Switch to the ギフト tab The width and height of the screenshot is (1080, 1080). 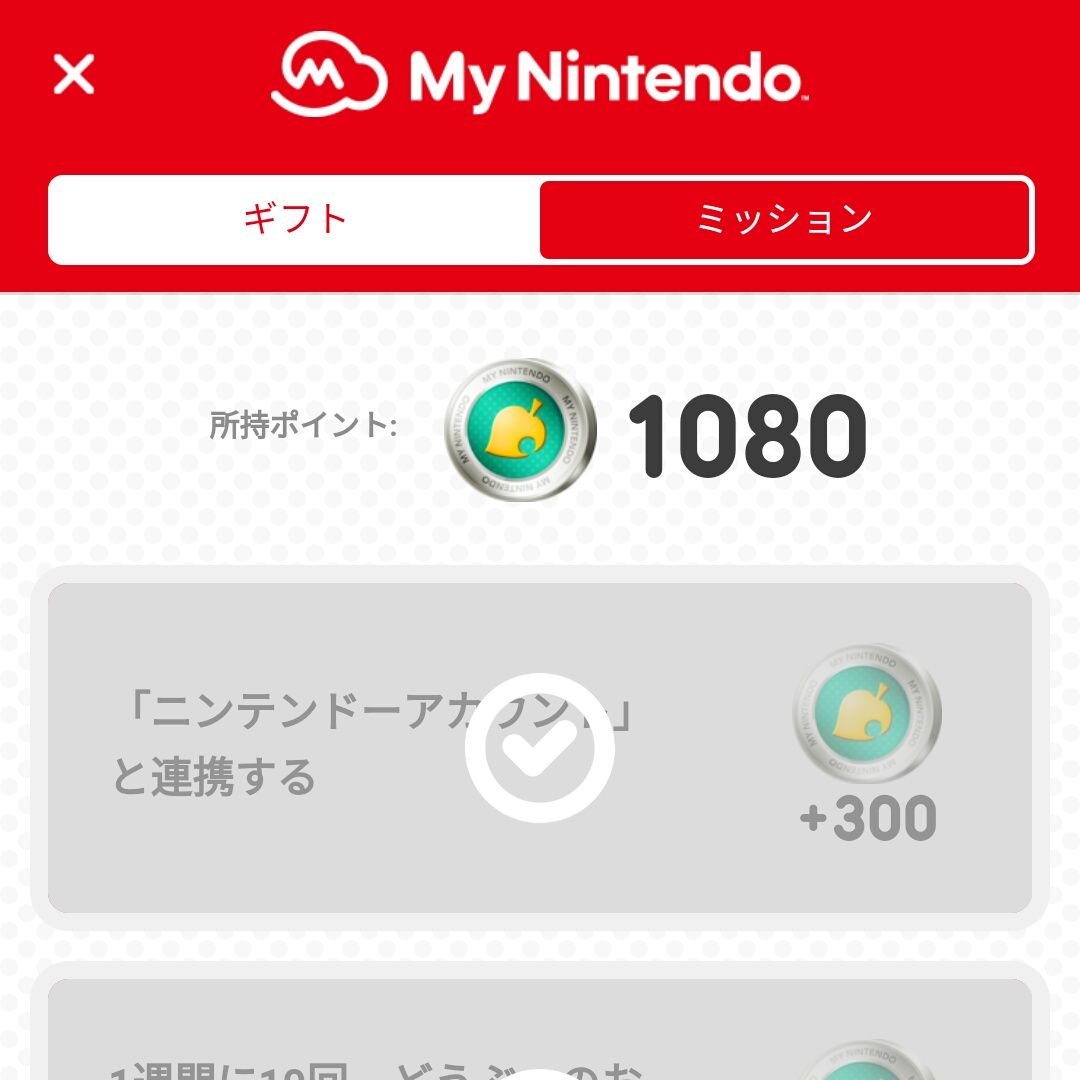pyautogui.click(x=295, y=219)
